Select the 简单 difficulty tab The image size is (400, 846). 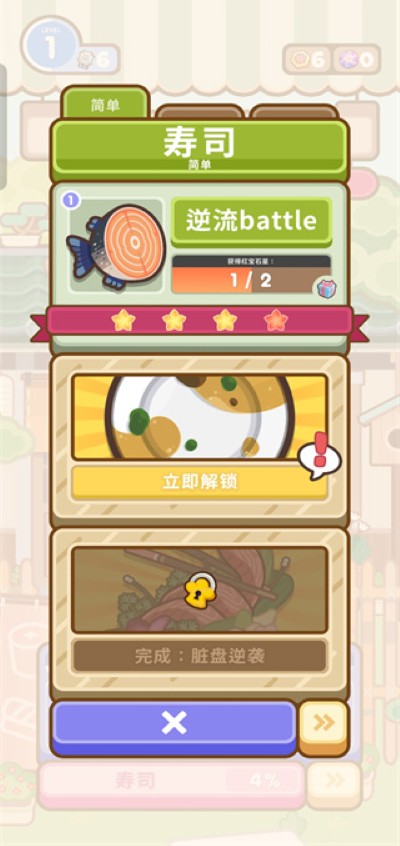pos(105,104)
